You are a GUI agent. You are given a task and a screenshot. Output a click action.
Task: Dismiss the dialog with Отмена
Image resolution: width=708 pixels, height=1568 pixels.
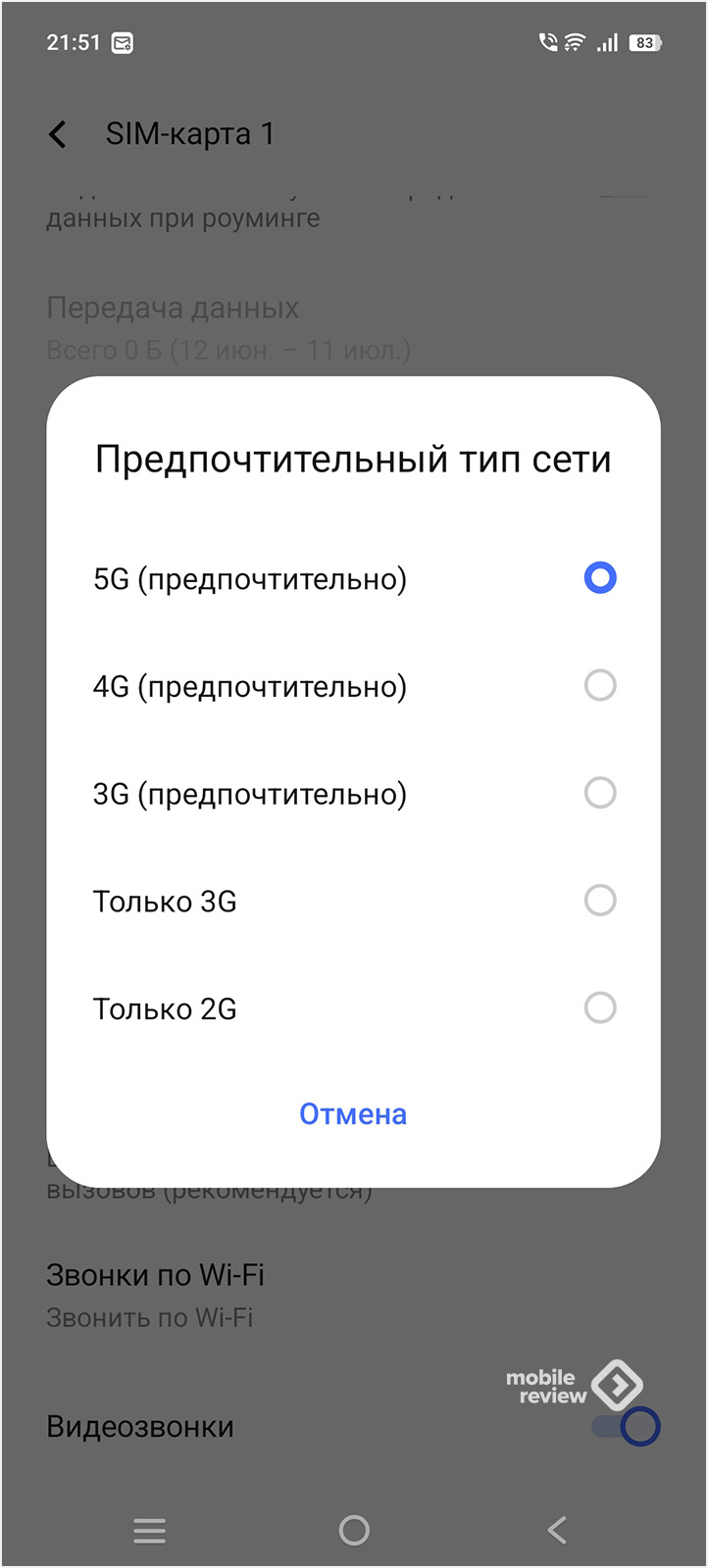click(x=353, y=1114)
